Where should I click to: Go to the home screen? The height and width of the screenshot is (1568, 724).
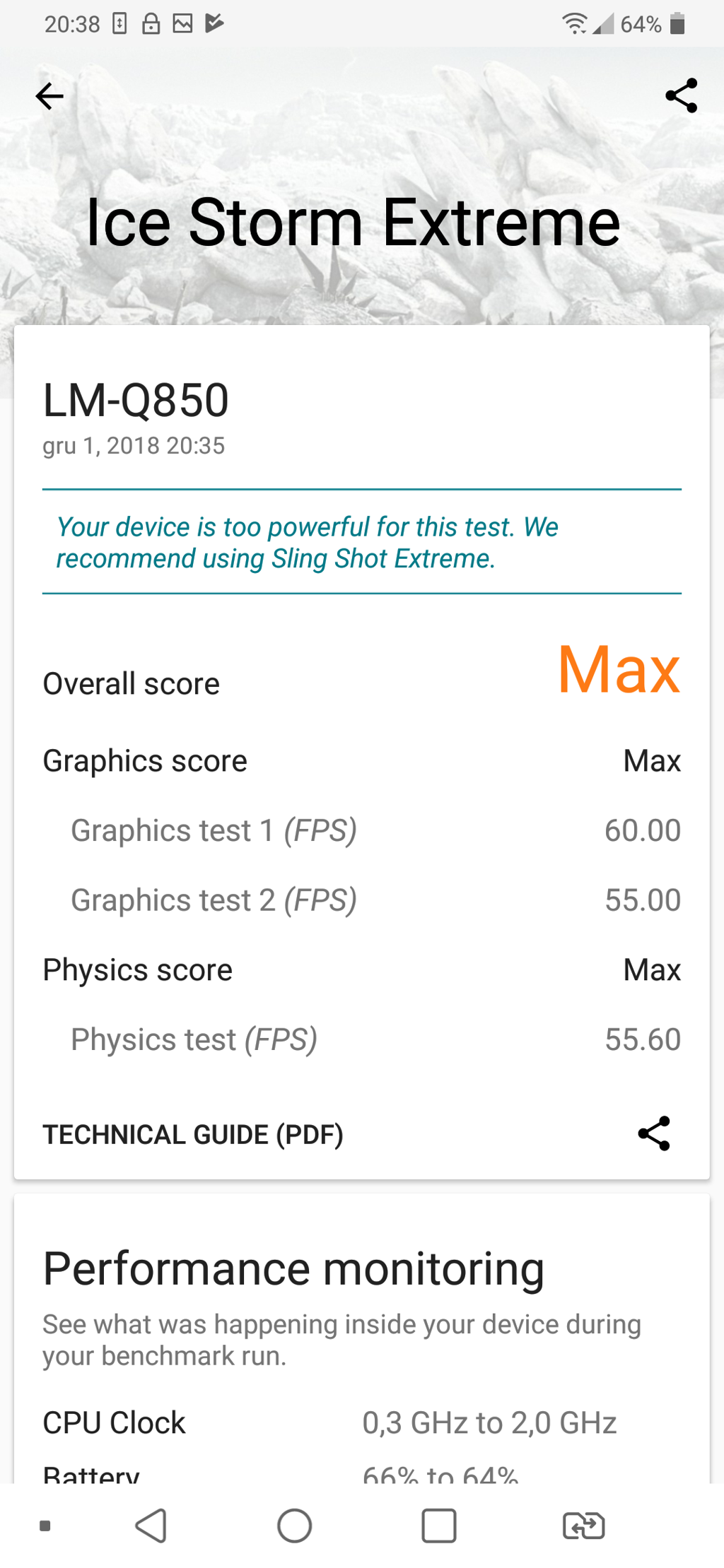[295, 1526]
